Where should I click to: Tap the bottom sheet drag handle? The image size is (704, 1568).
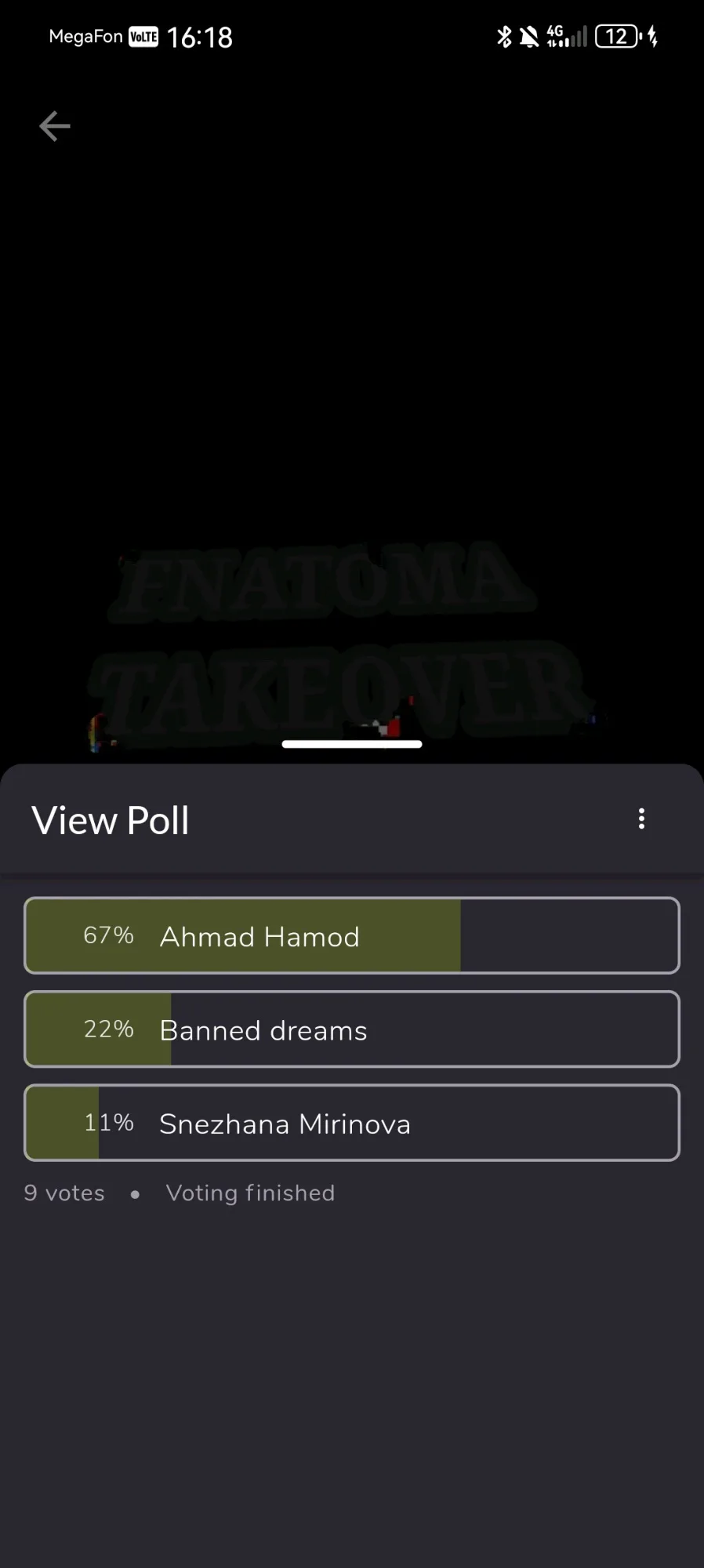point(352,744)
